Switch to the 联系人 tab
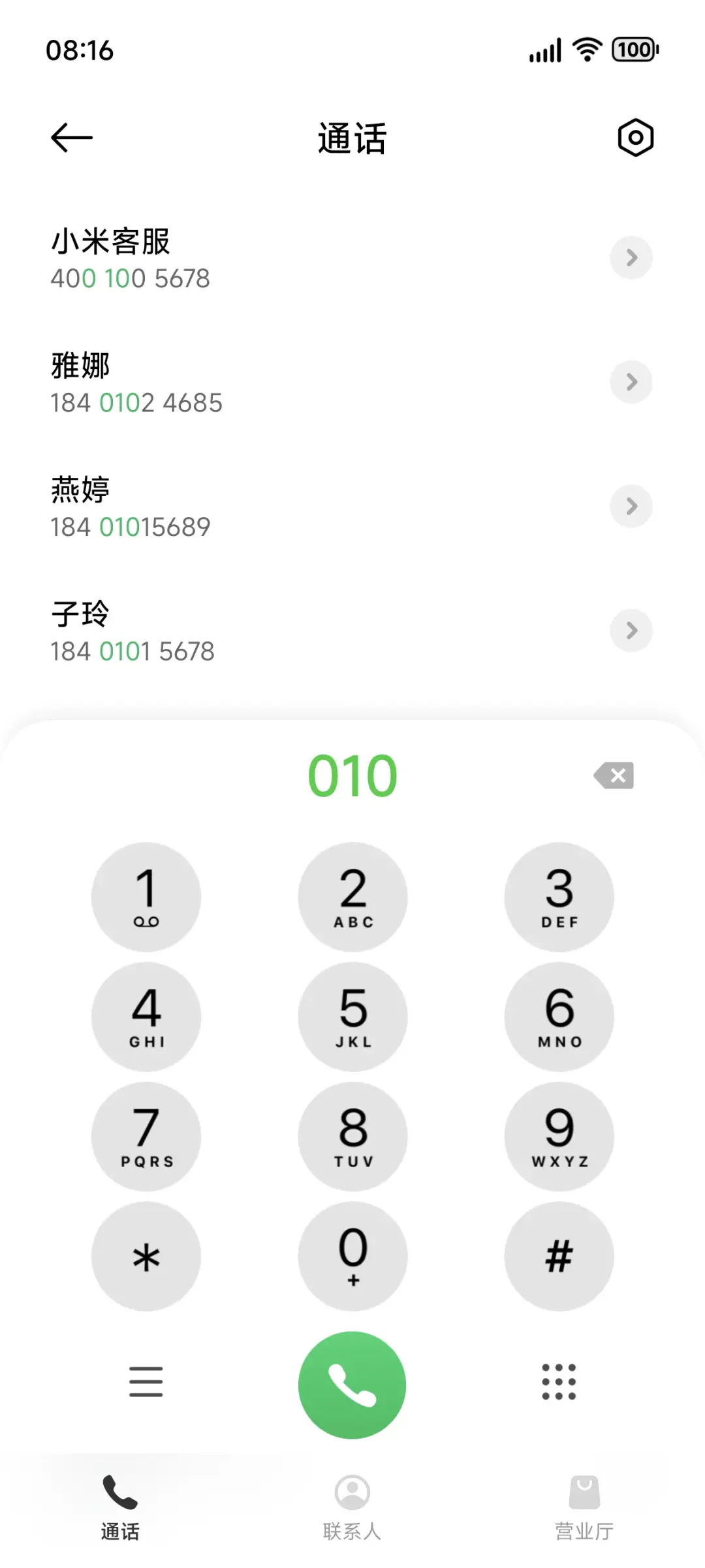Image resolution: width=705 pixels, height=1568 pixels. [352, 1508]
